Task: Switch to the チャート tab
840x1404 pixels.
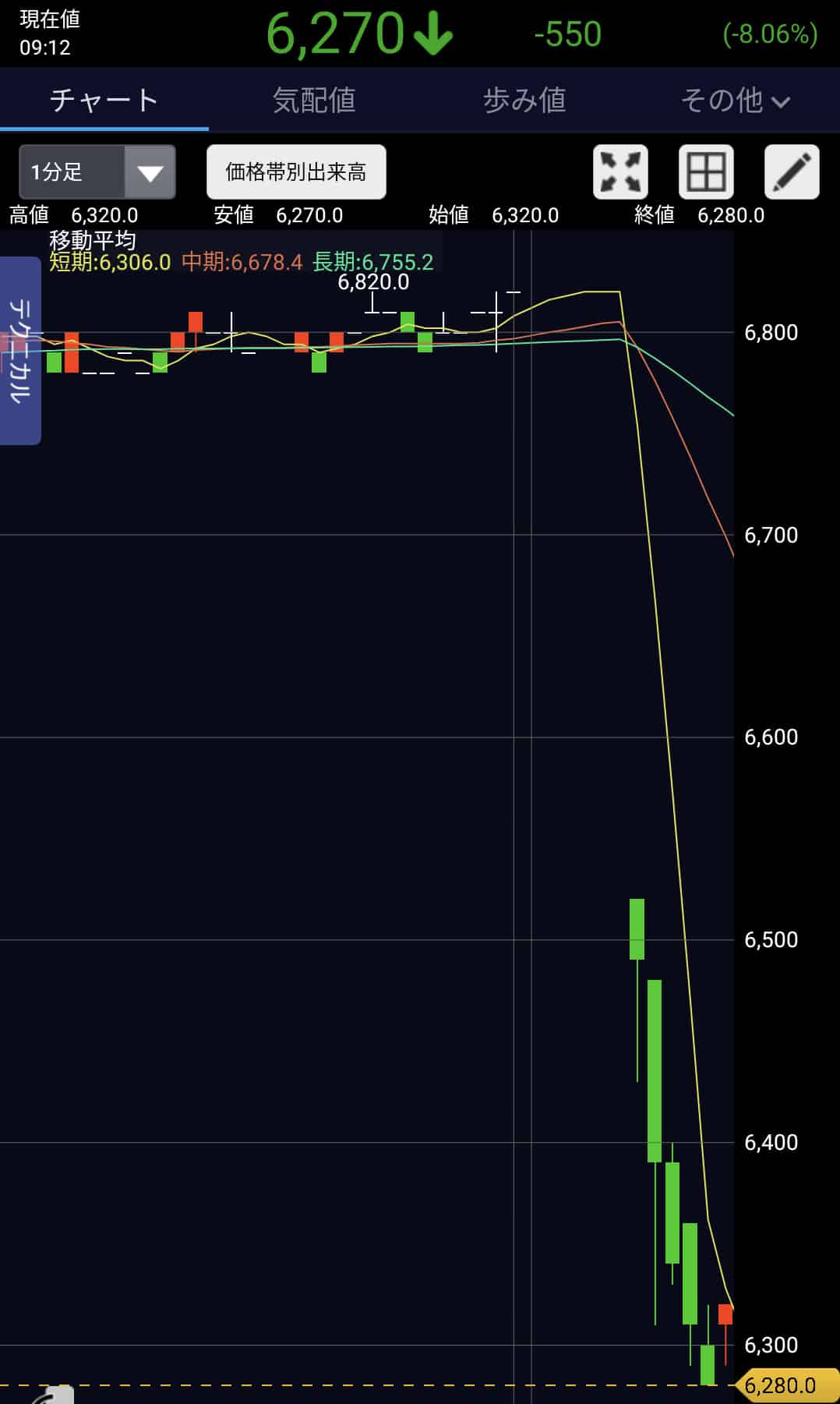Action: pos(104,100)
